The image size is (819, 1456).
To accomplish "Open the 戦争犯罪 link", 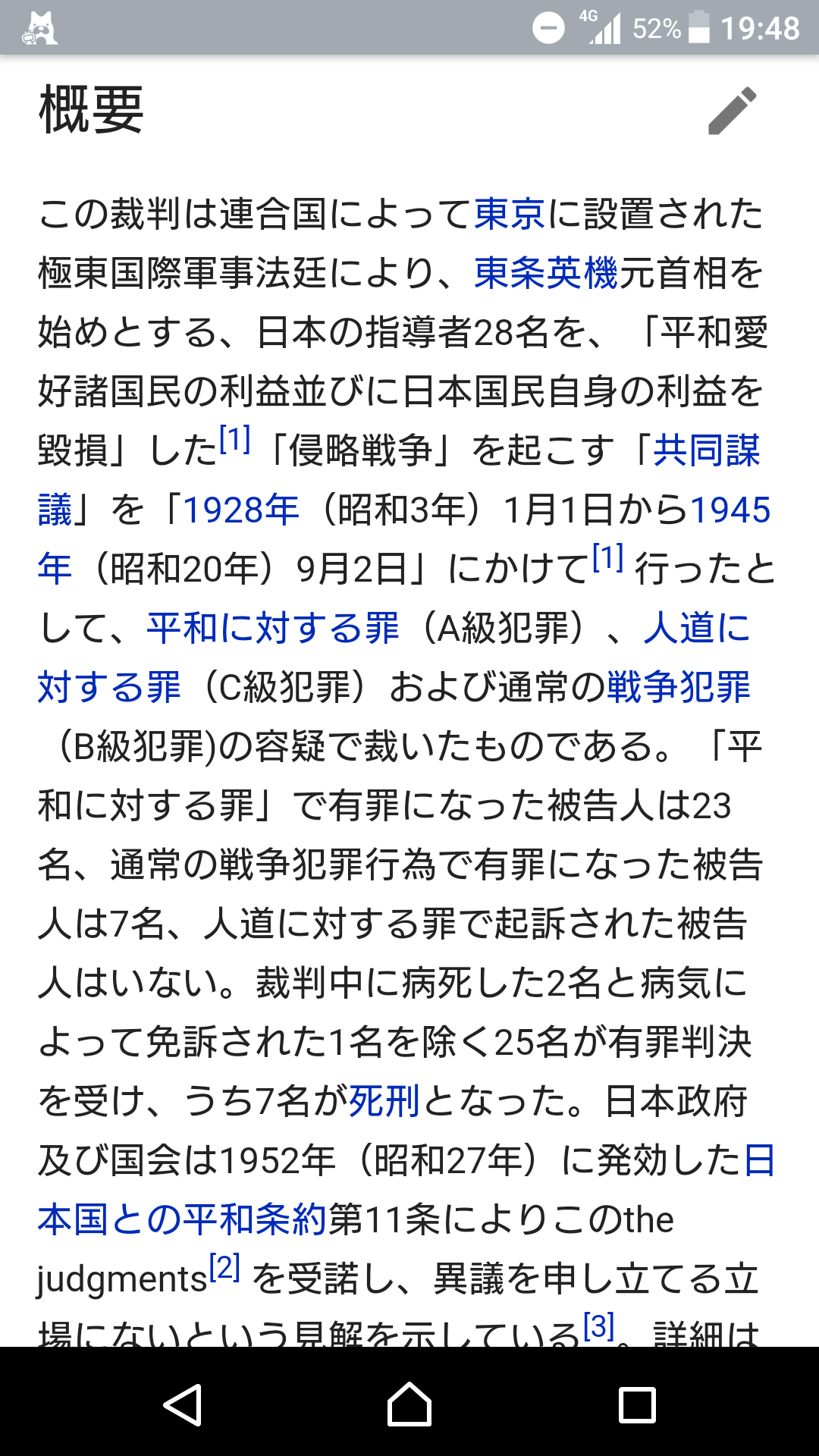I will [679, 687].
